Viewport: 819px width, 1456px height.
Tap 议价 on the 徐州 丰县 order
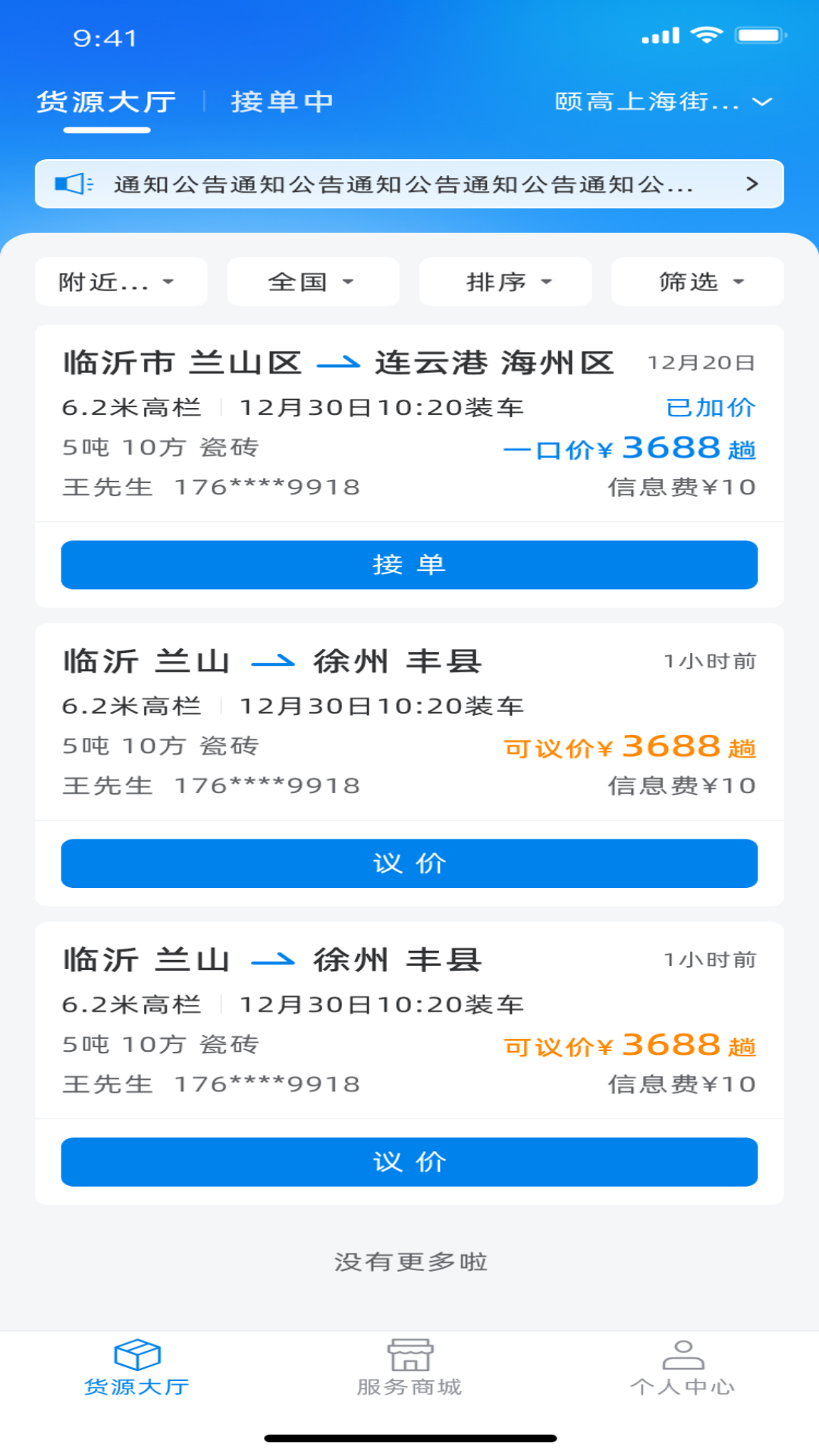pos(409,863)
